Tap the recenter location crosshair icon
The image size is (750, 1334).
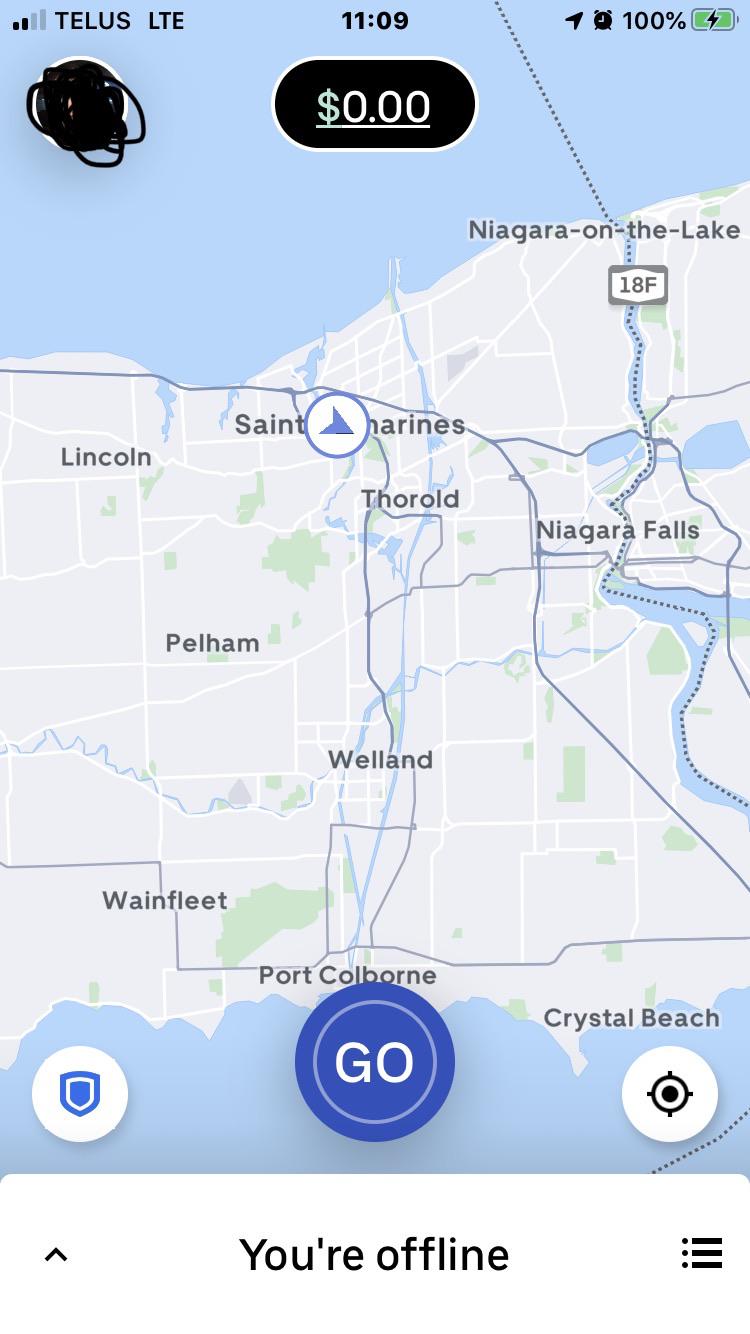point(670,1093)
